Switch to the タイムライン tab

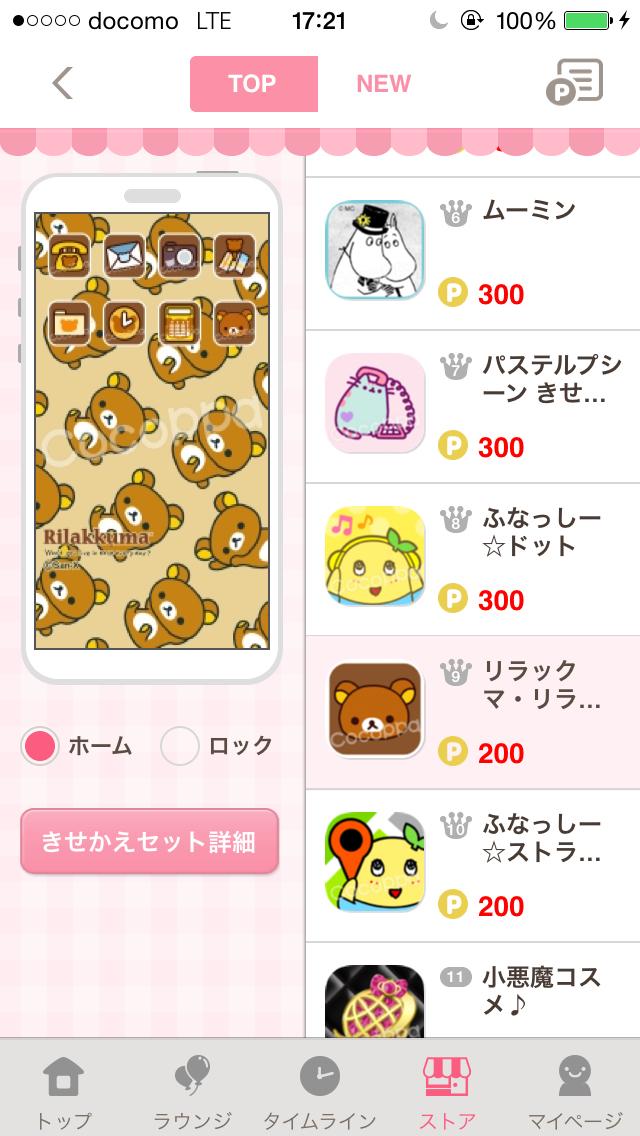pyautogui.click(x=320, y=1088)
